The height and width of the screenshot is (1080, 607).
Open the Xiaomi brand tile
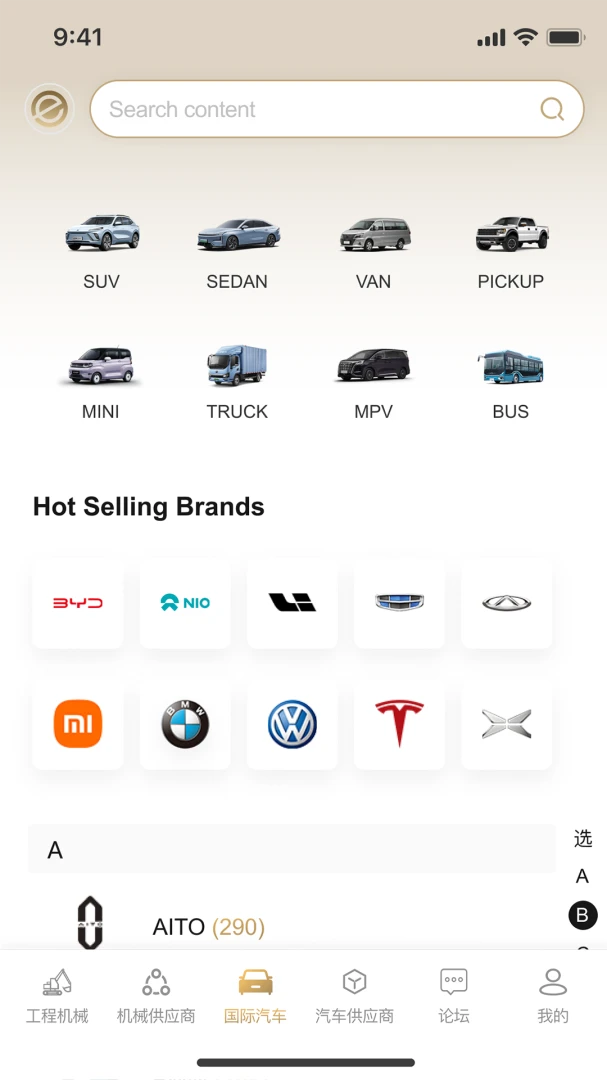pyautogui.click(x=78, y=724)
